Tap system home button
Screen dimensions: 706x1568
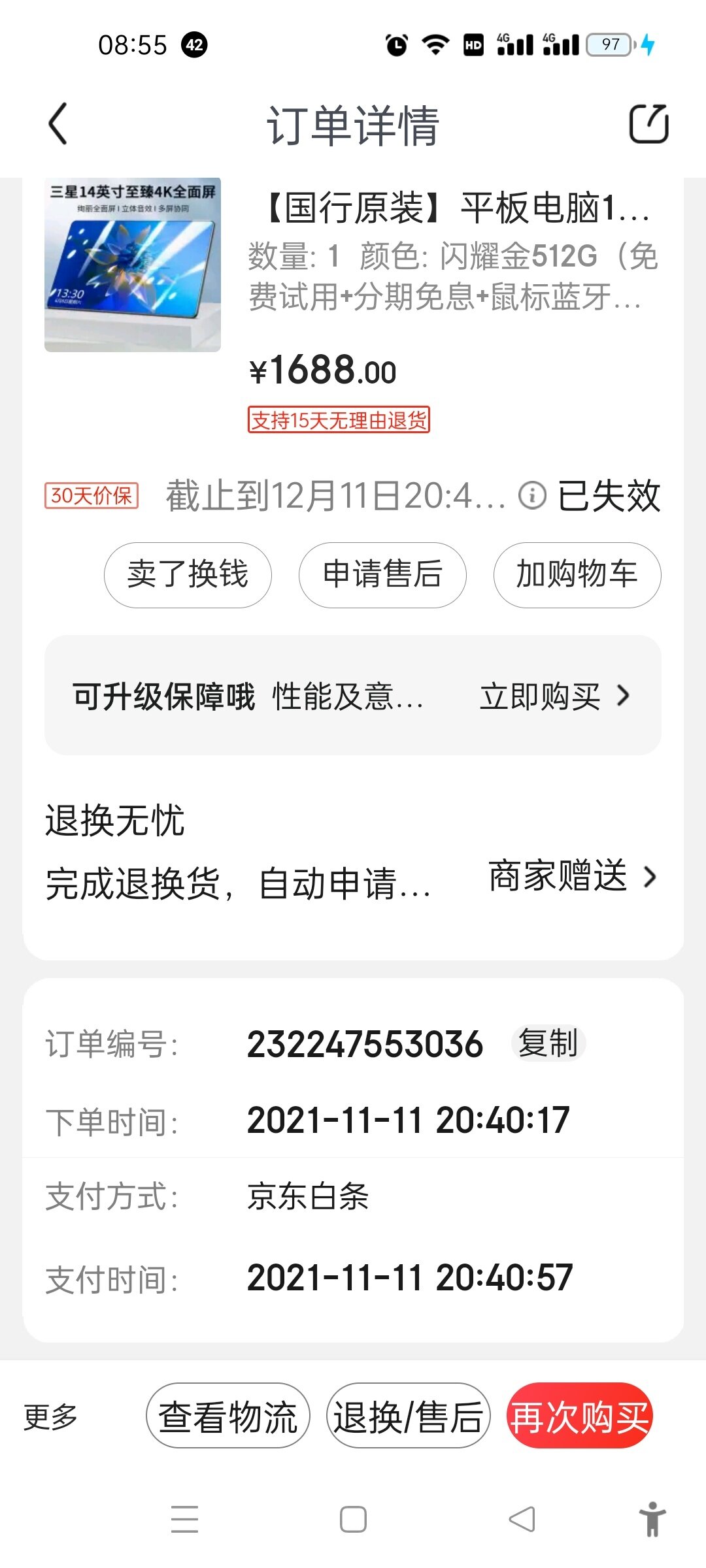pos(353,1519)
